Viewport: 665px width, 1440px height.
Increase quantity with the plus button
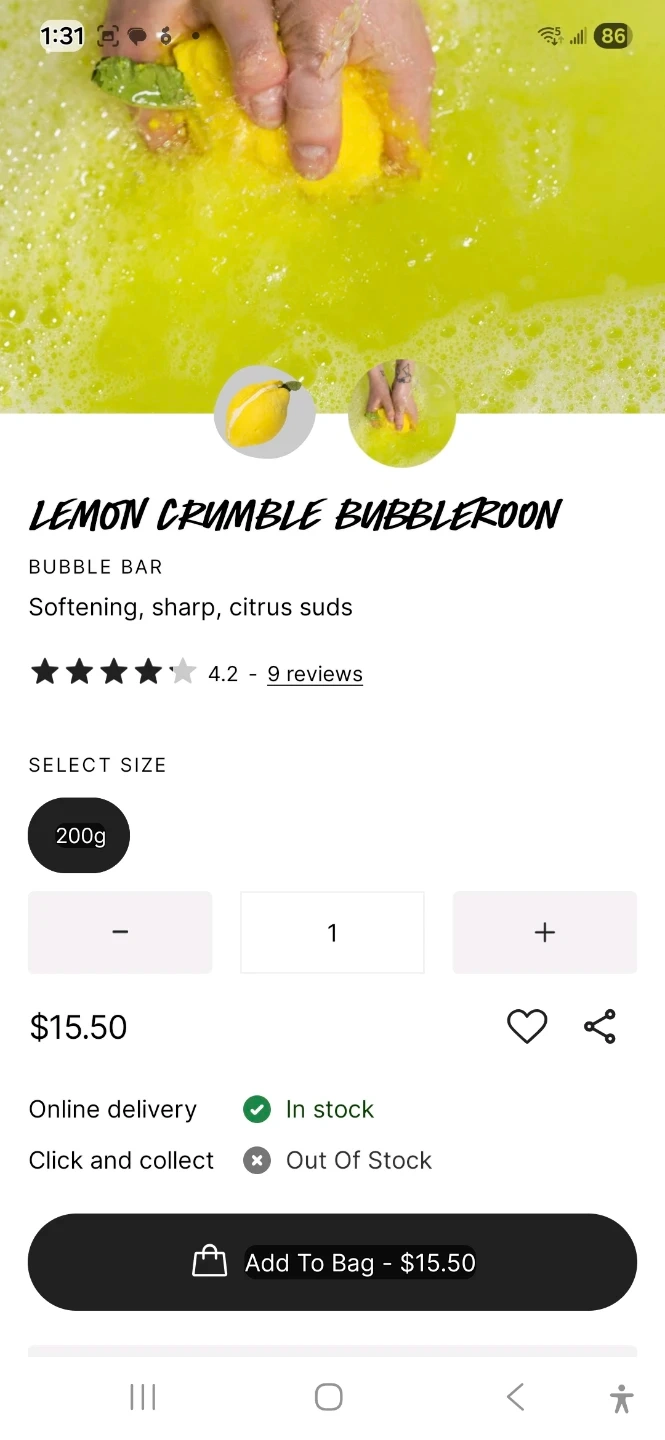[x=544, y=932]
